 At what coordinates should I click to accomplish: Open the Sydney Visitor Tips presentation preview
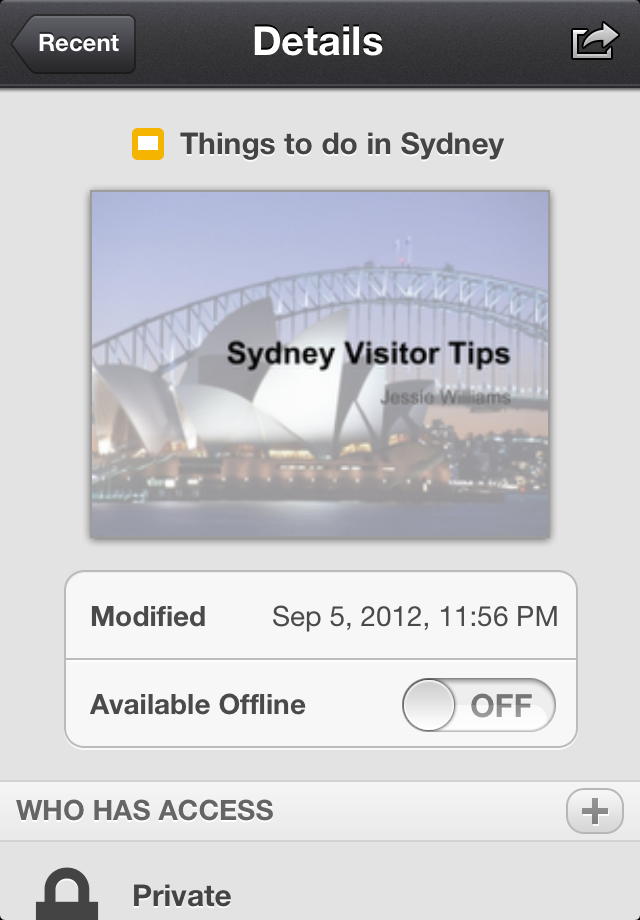tap(320, 365)
